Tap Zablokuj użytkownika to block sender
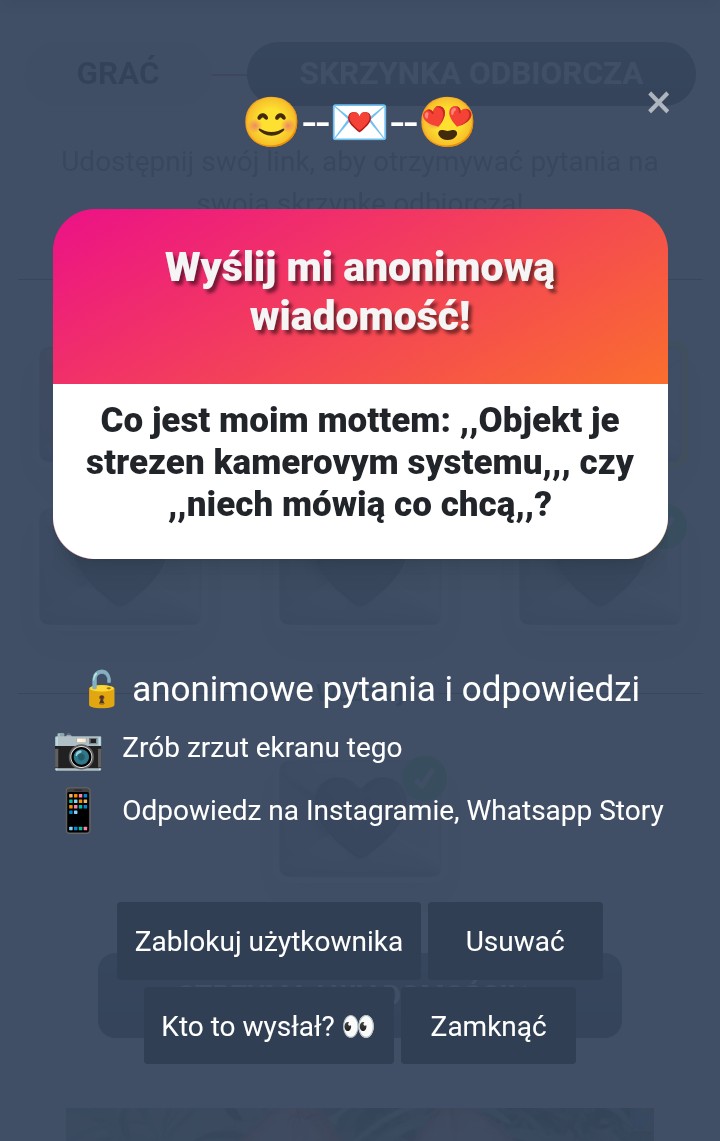720x1141 pixels. tap(268, 941)
